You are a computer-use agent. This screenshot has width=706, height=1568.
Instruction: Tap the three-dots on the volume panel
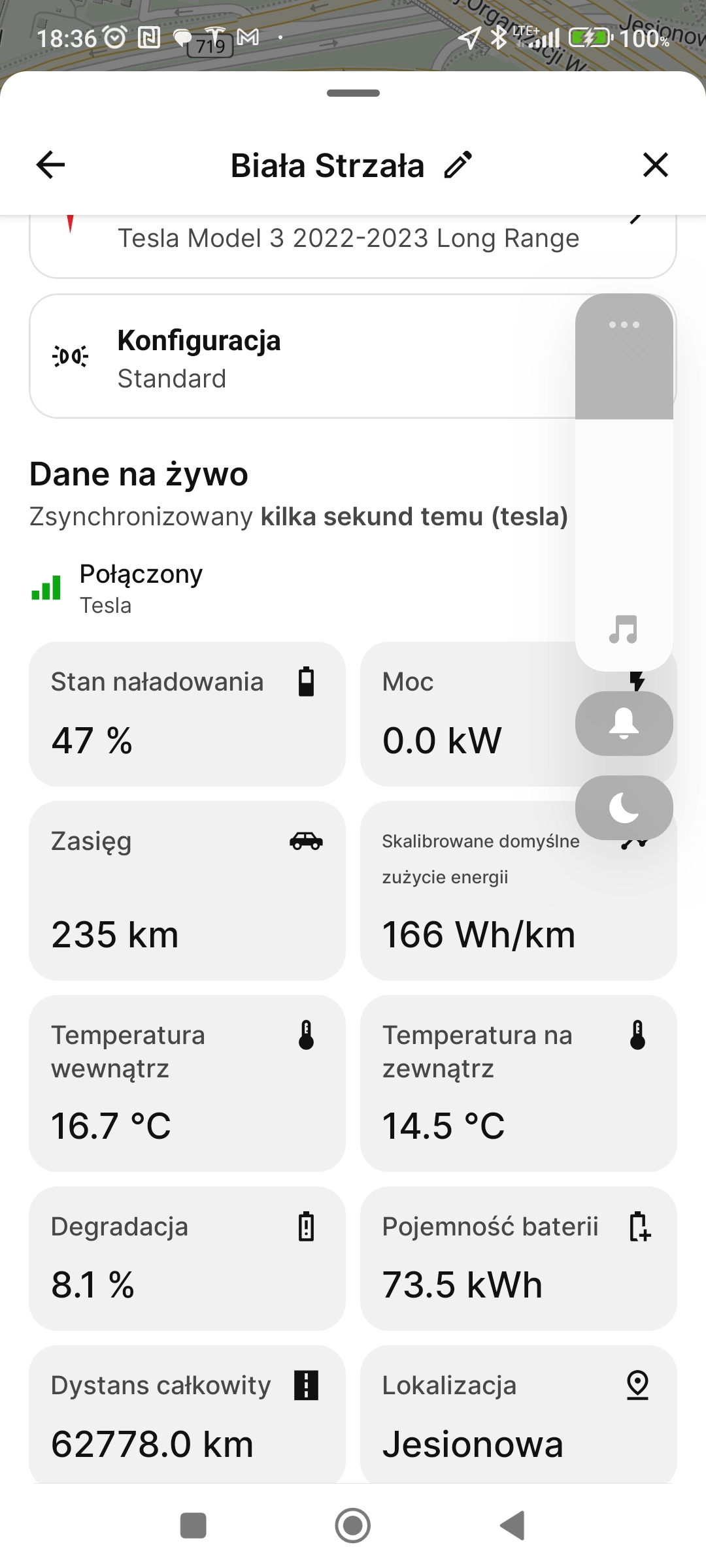tap(624, 325)
